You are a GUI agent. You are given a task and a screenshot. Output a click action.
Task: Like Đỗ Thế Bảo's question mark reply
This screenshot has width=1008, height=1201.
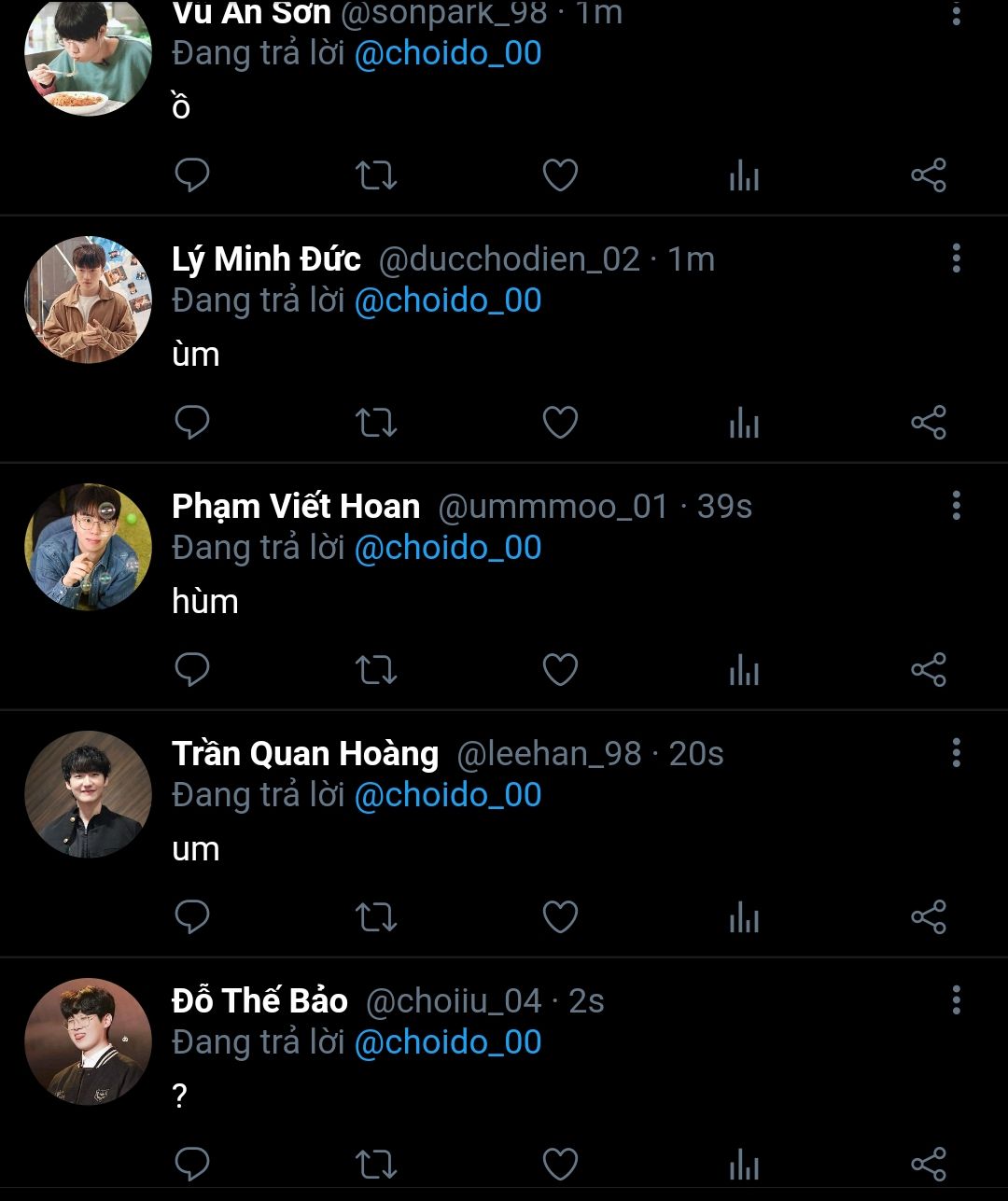tap(560, 1165)
